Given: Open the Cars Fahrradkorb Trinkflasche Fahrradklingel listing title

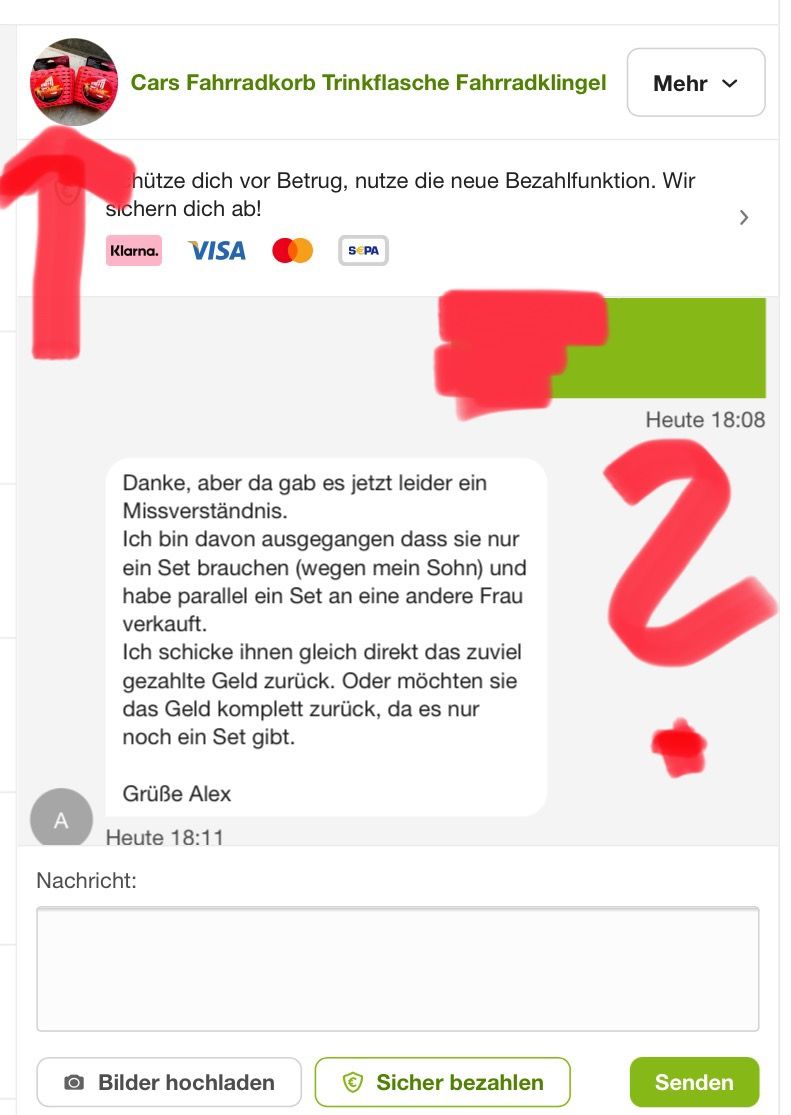Looking at the screenshot, I should 368,82.
